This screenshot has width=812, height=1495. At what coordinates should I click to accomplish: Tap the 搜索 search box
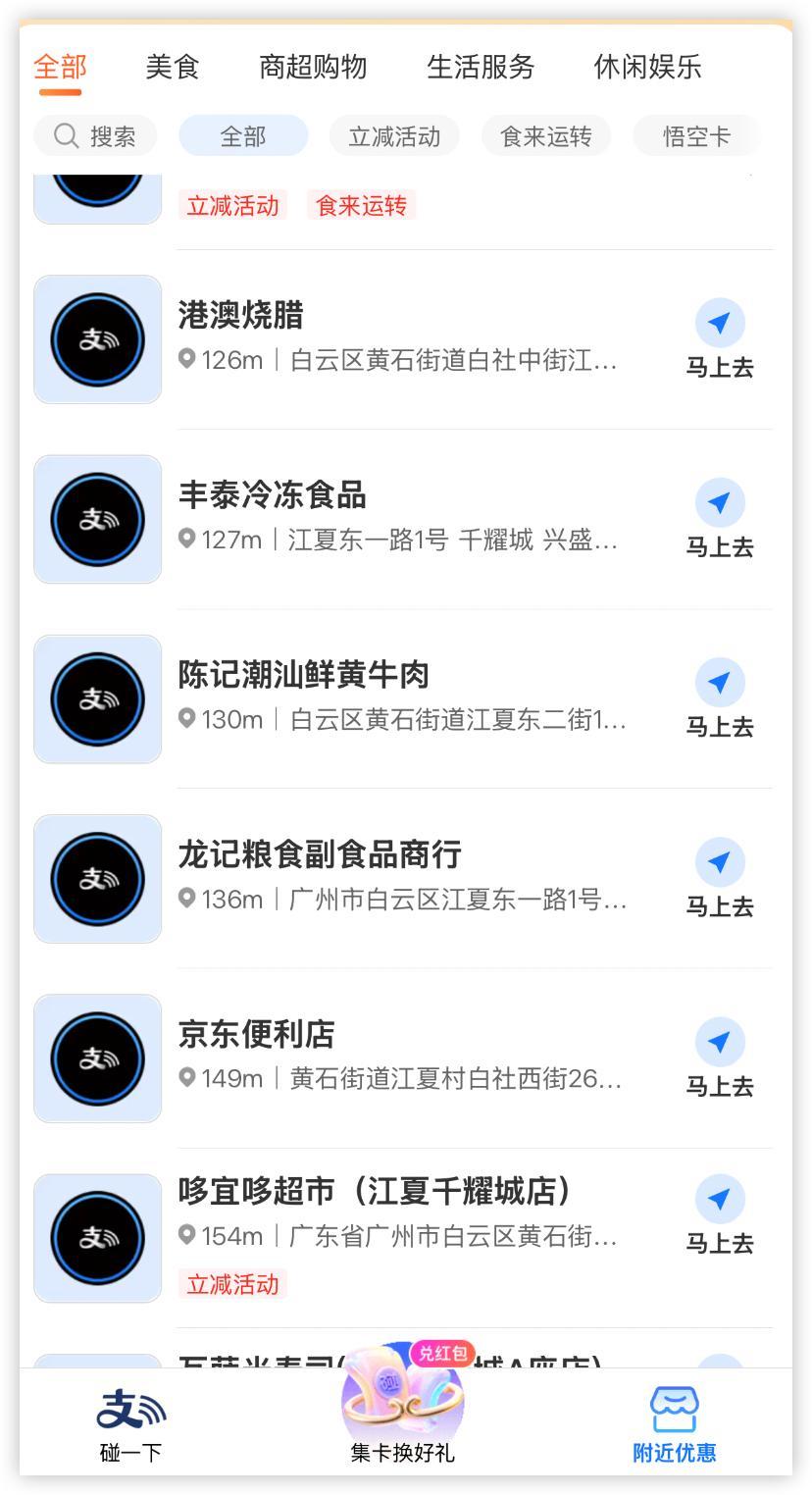tap(96, 136)
